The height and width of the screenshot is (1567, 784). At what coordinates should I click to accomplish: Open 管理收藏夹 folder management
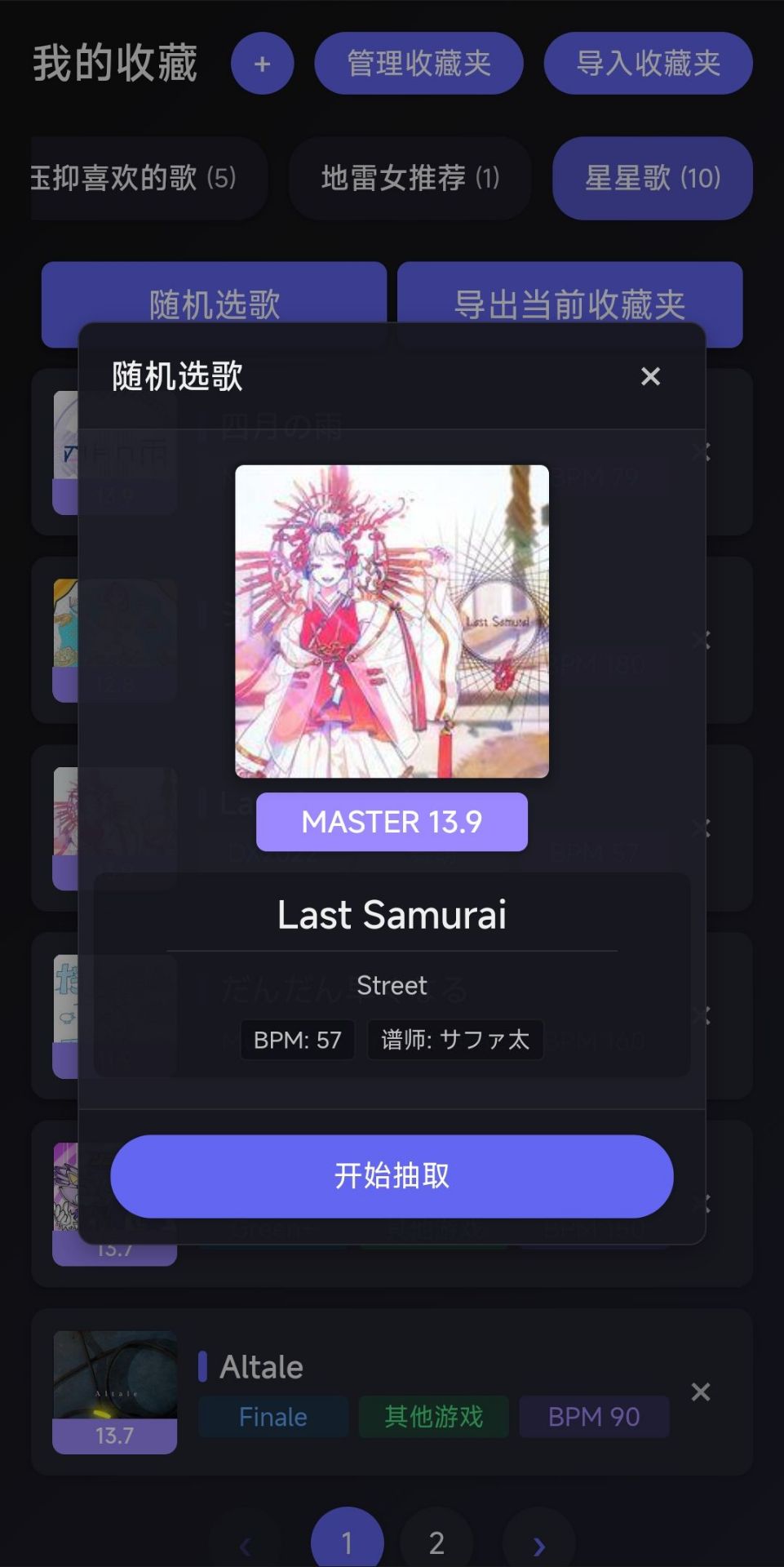coord(419,63)
